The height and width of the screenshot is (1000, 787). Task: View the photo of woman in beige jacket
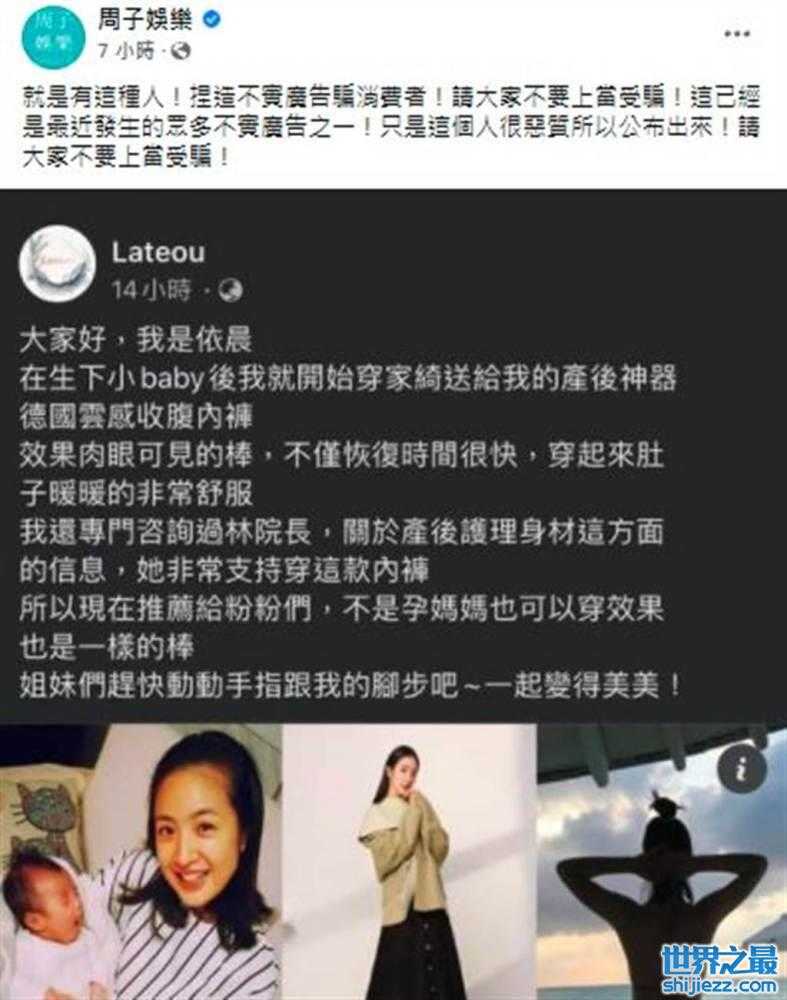click(x=409, y=862)
